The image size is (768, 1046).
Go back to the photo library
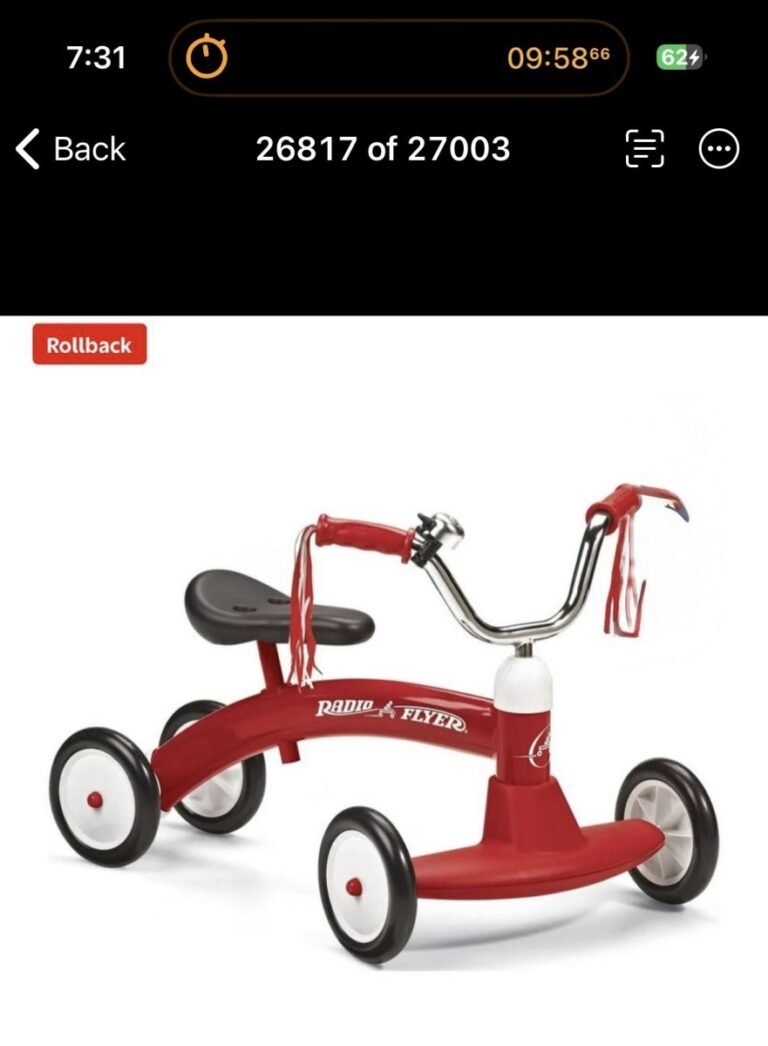tap(70, 150)
